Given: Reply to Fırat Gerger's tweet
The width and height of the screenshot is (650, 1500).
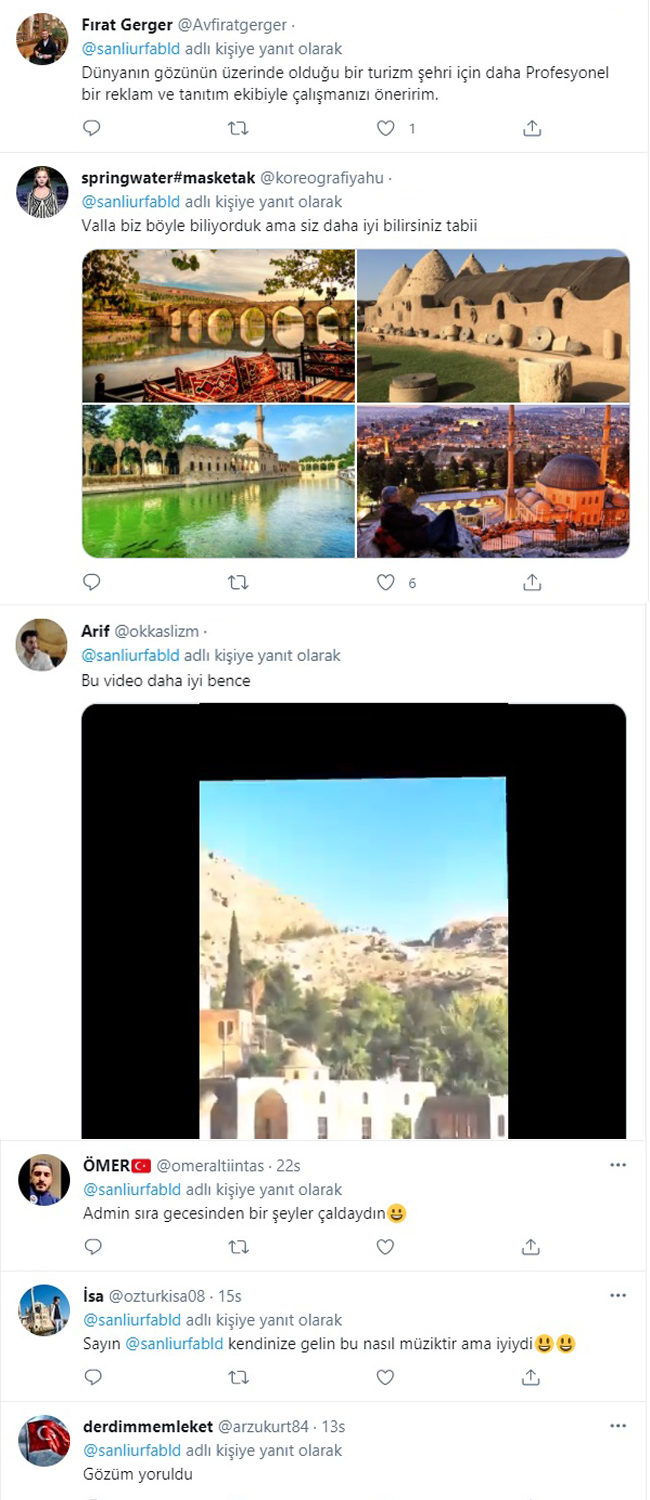Looking at the screenshot, I should [x=92, y=128].
